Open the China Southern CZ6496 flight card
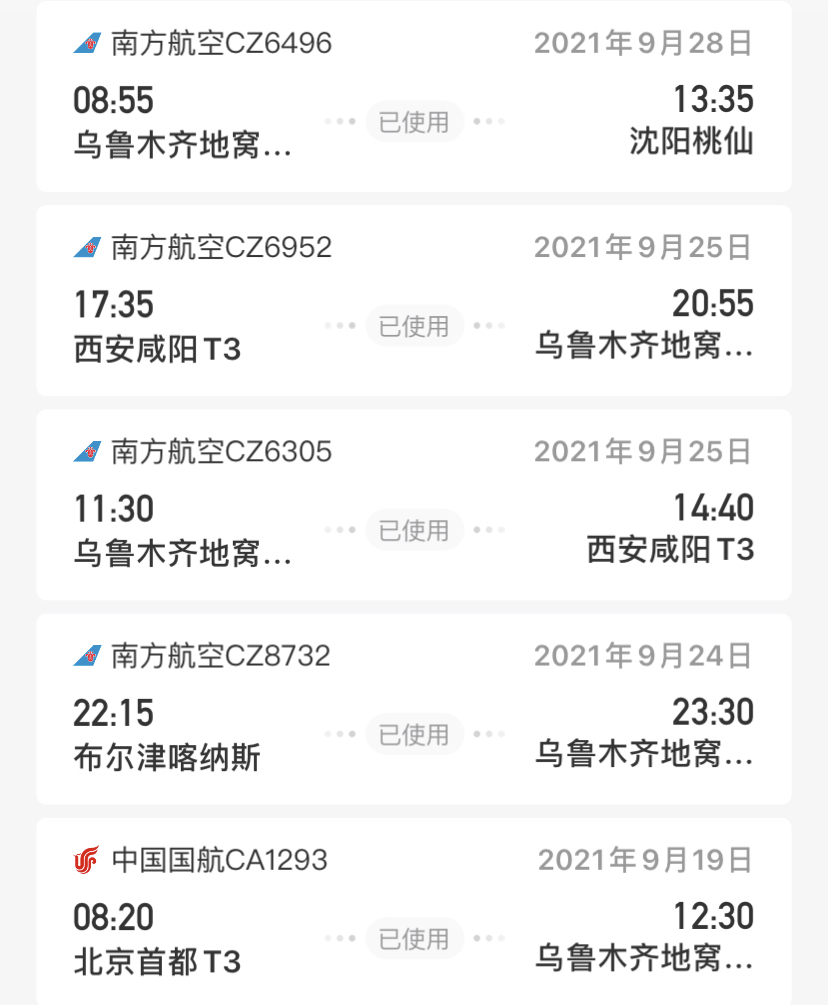Viewport: 828px width, 1005px height. [x=413, y=97]
